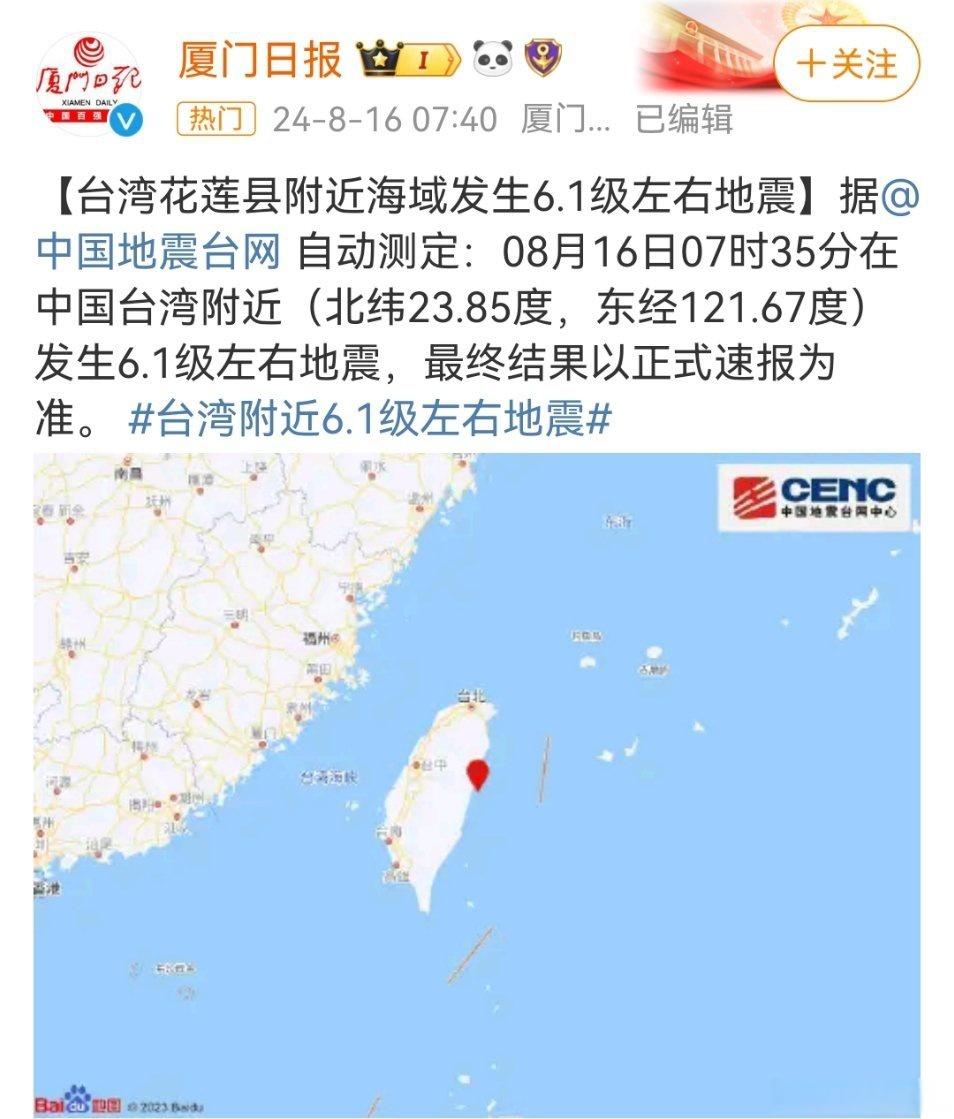Tap the 热门 tag
Viewport: 954px width, 1119px height.
pyautogui.click(x=216, y=120)
